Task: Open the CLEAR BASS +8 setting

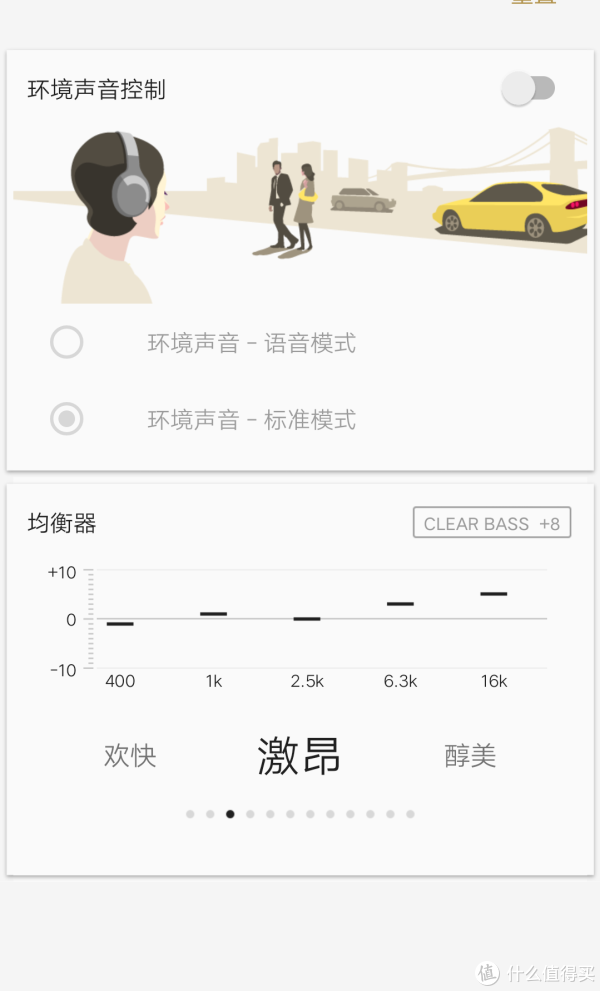Action: click(492, 523)
